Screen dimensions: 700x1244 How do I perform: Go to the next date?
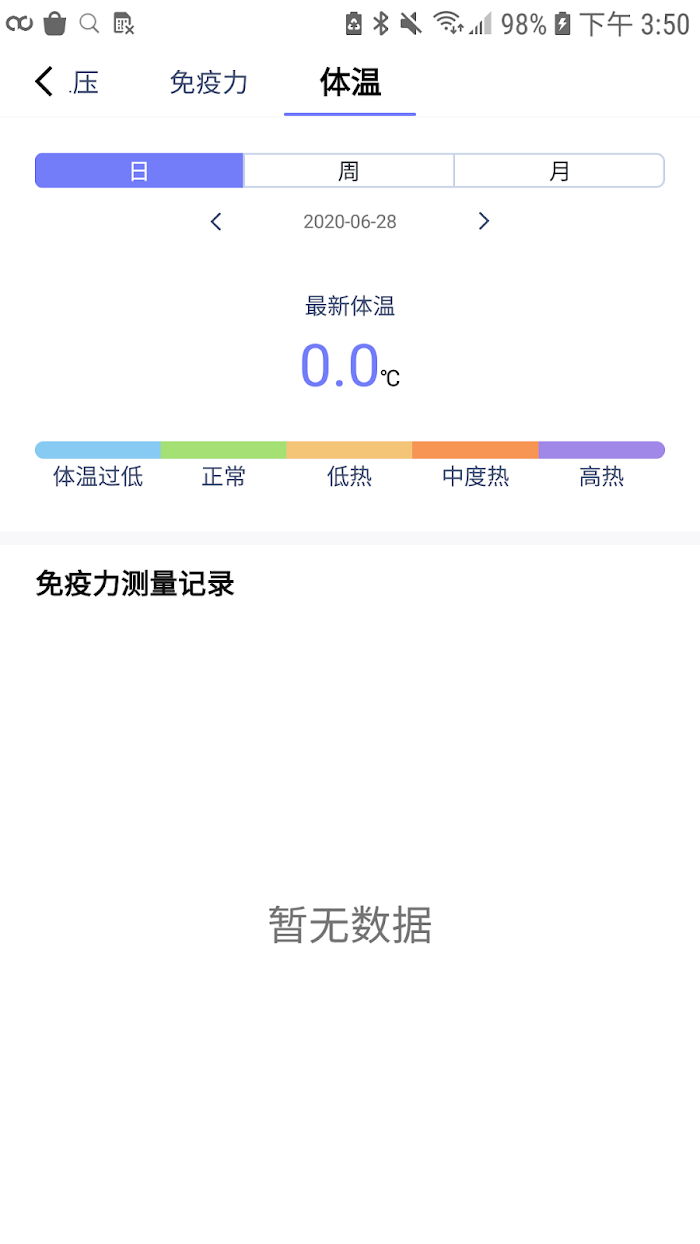484,221
